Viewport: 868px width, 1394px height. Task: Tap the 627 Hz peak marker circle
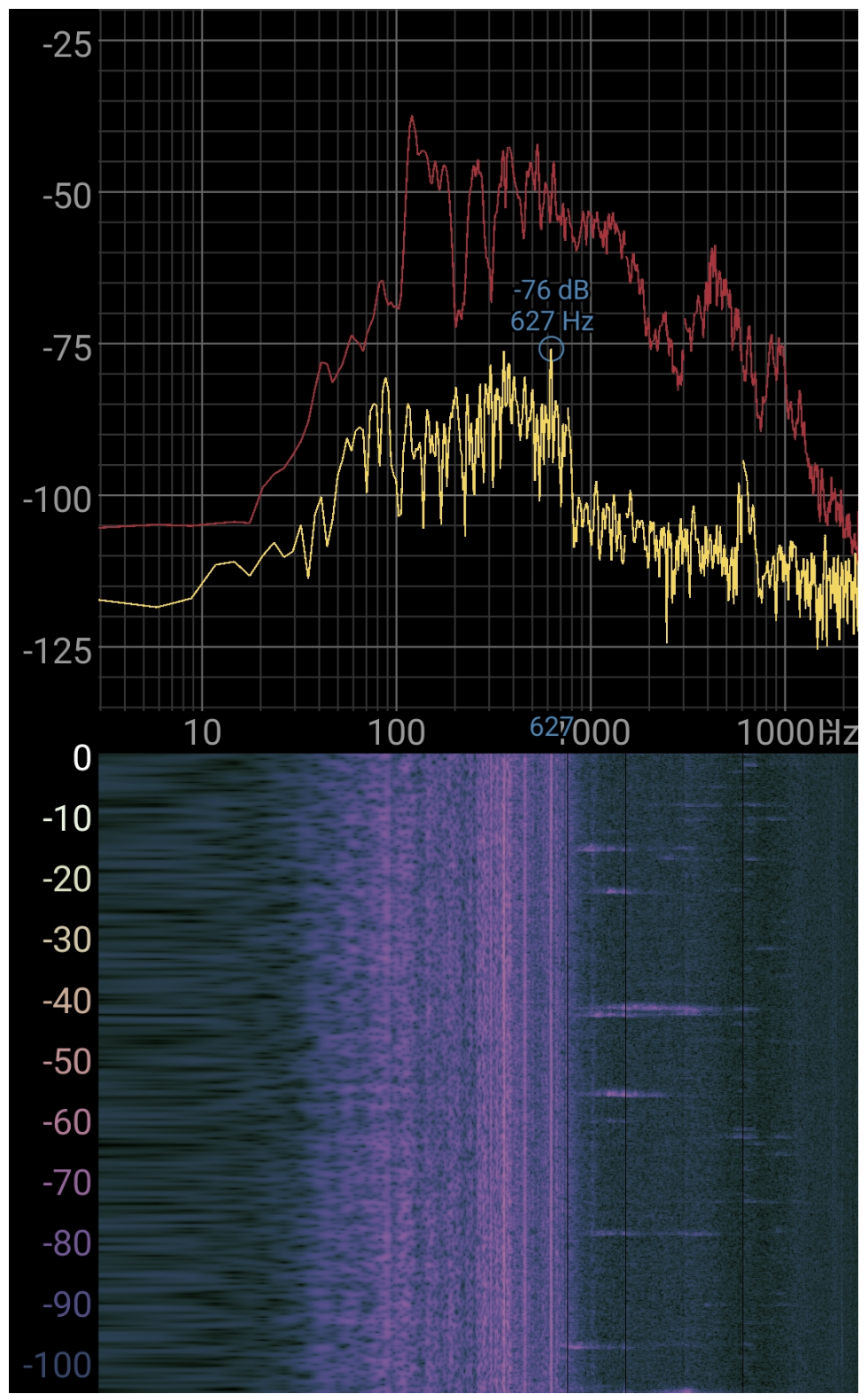pos(551,349)
